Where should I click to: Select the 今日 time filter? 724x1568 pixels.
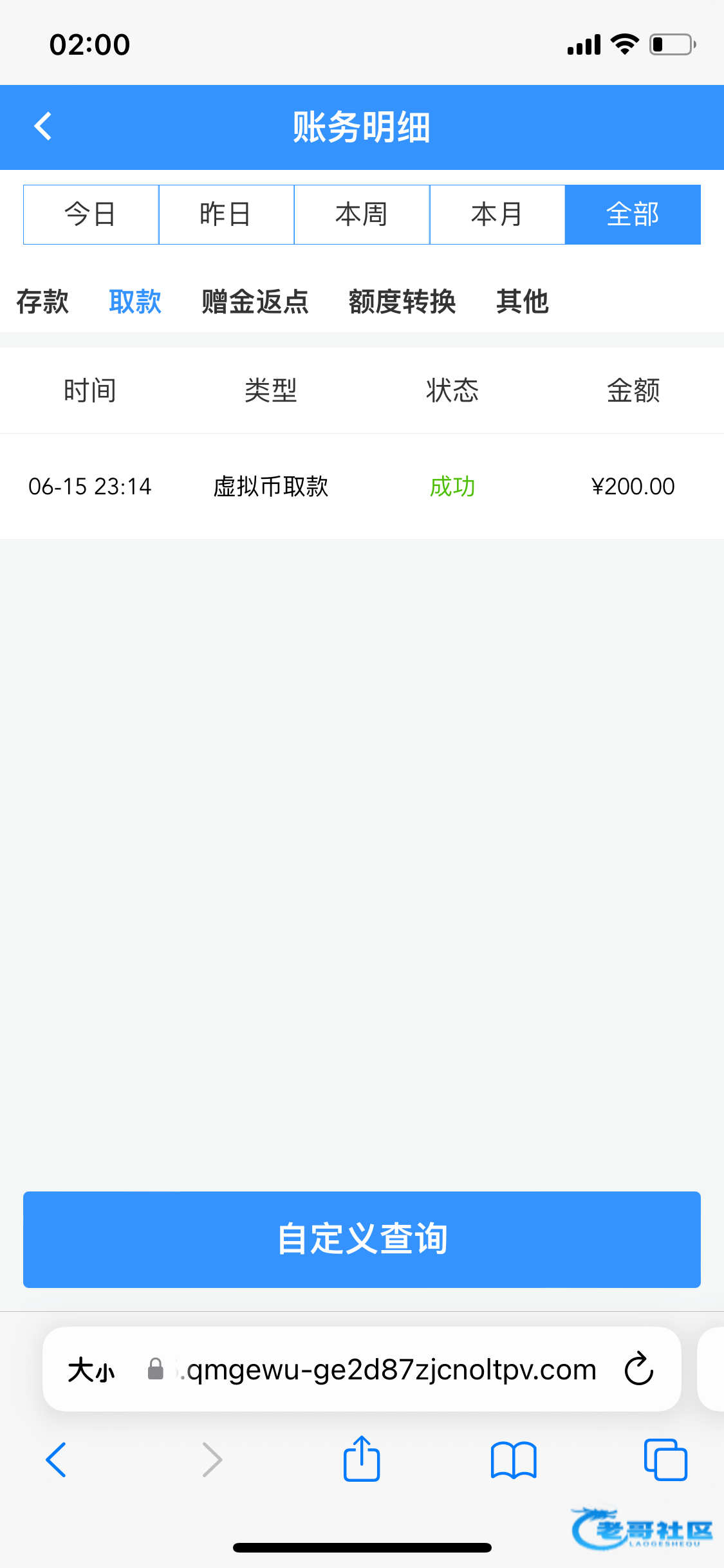pos(91,214)
